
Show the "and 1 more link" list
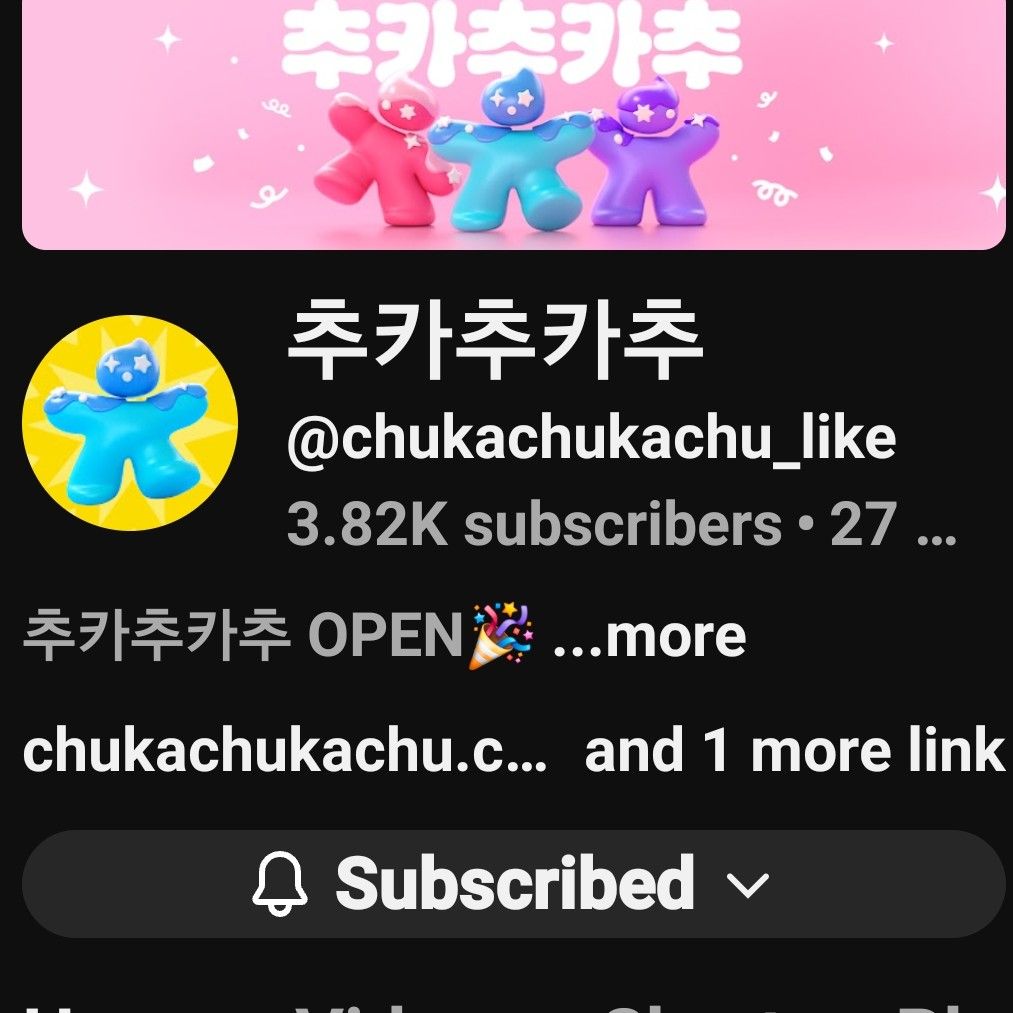click(794, 751)
